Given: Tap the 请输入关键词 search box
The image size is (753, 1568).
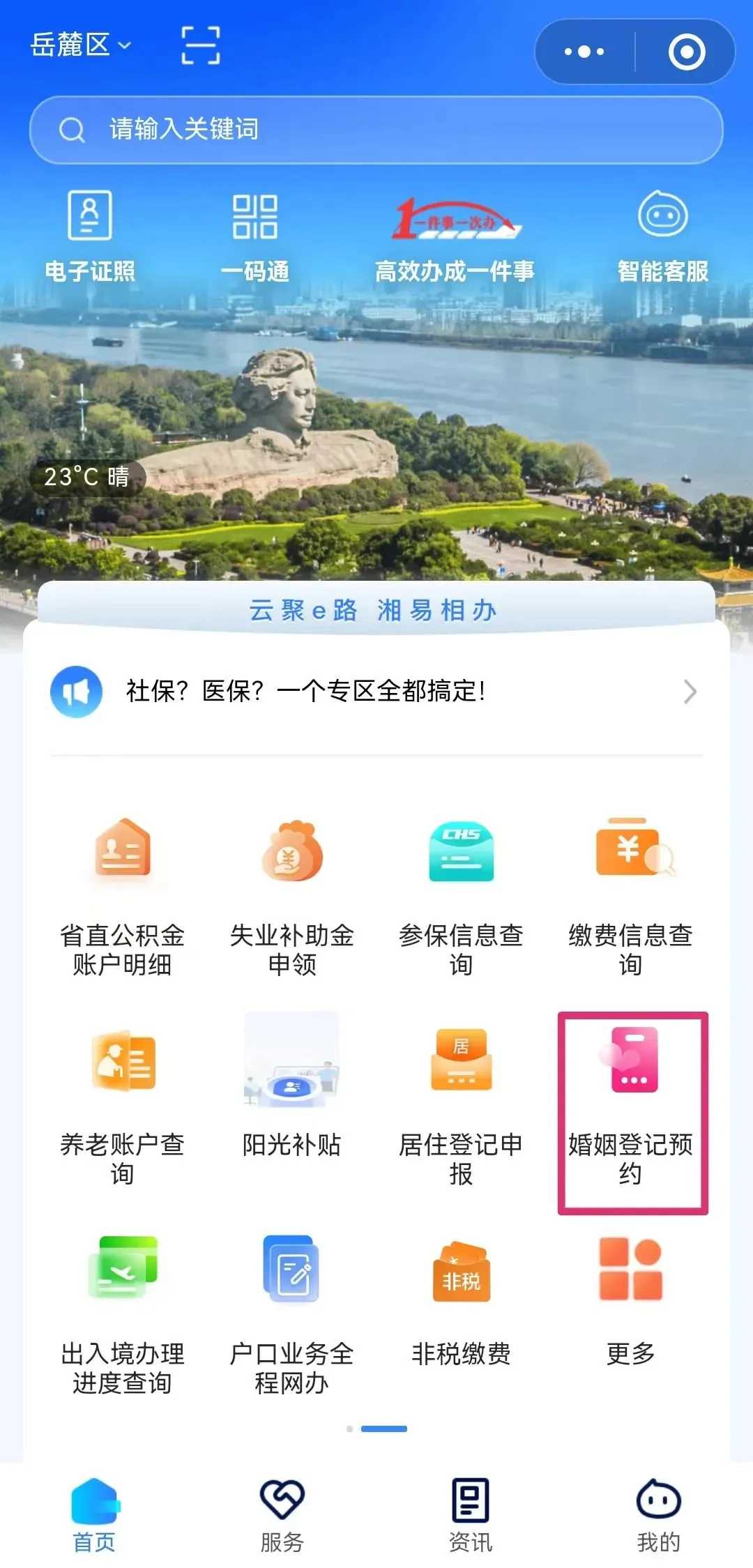Looking at the screenshot, I should pos(376,130).
